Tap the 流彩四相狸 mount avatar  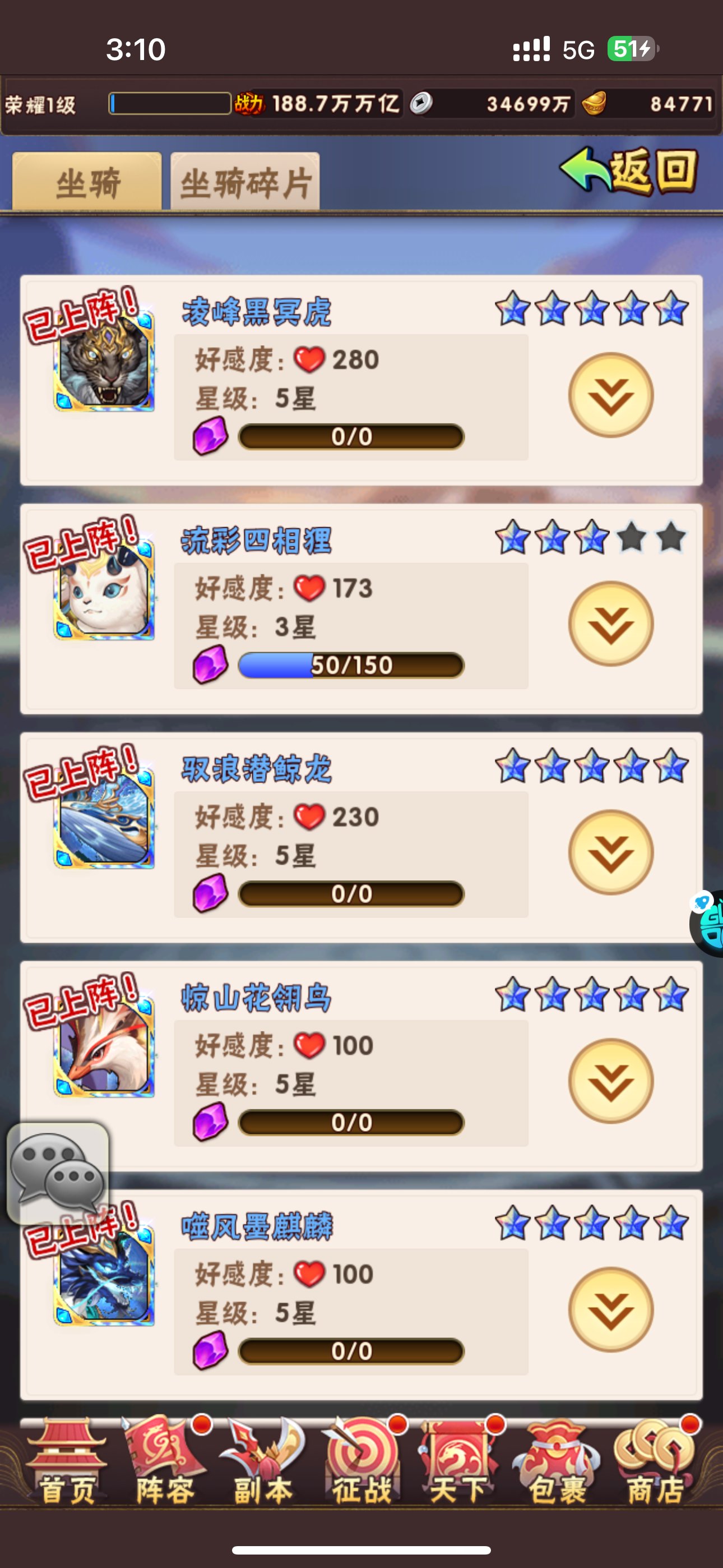(x=104, y=588)
